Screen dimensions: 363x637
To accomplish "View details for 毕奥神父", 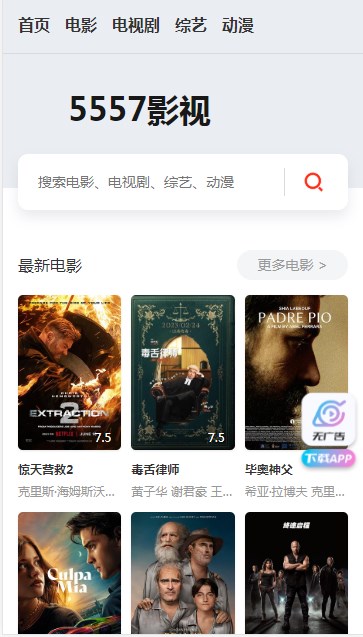I will coord(296,373).
